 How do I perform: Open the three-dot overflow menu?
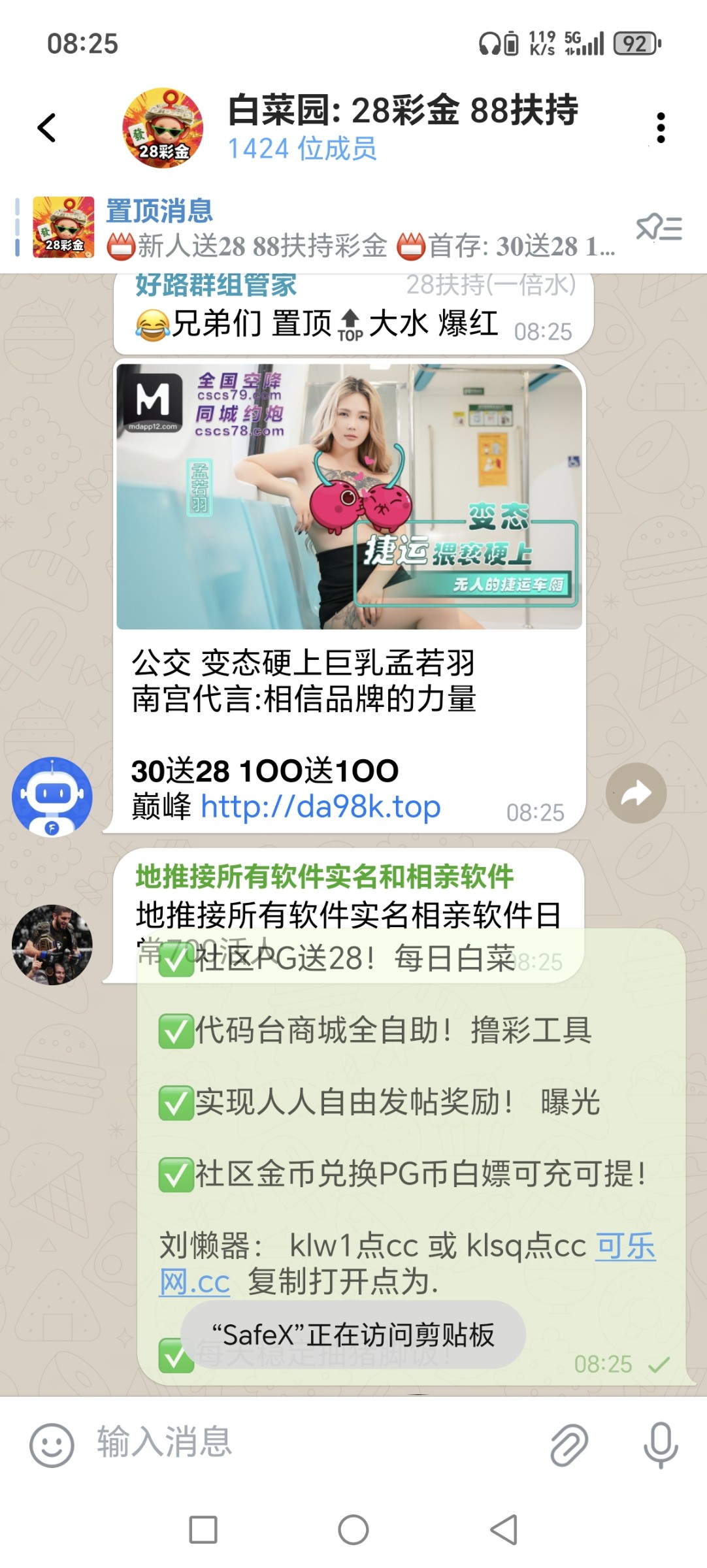tap(661, 127)
